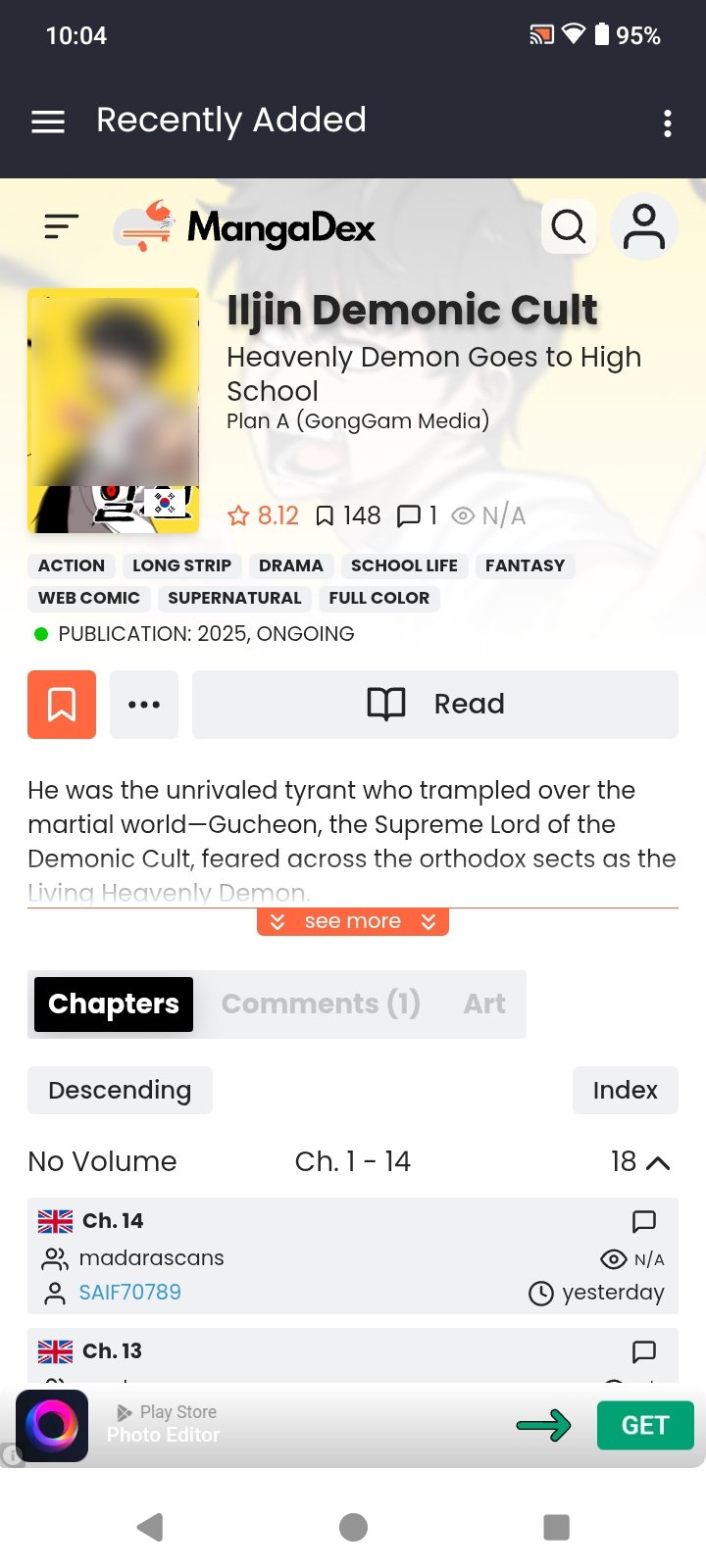Expand description with see more
This screenshot has height=1568, width=706.
353,921
